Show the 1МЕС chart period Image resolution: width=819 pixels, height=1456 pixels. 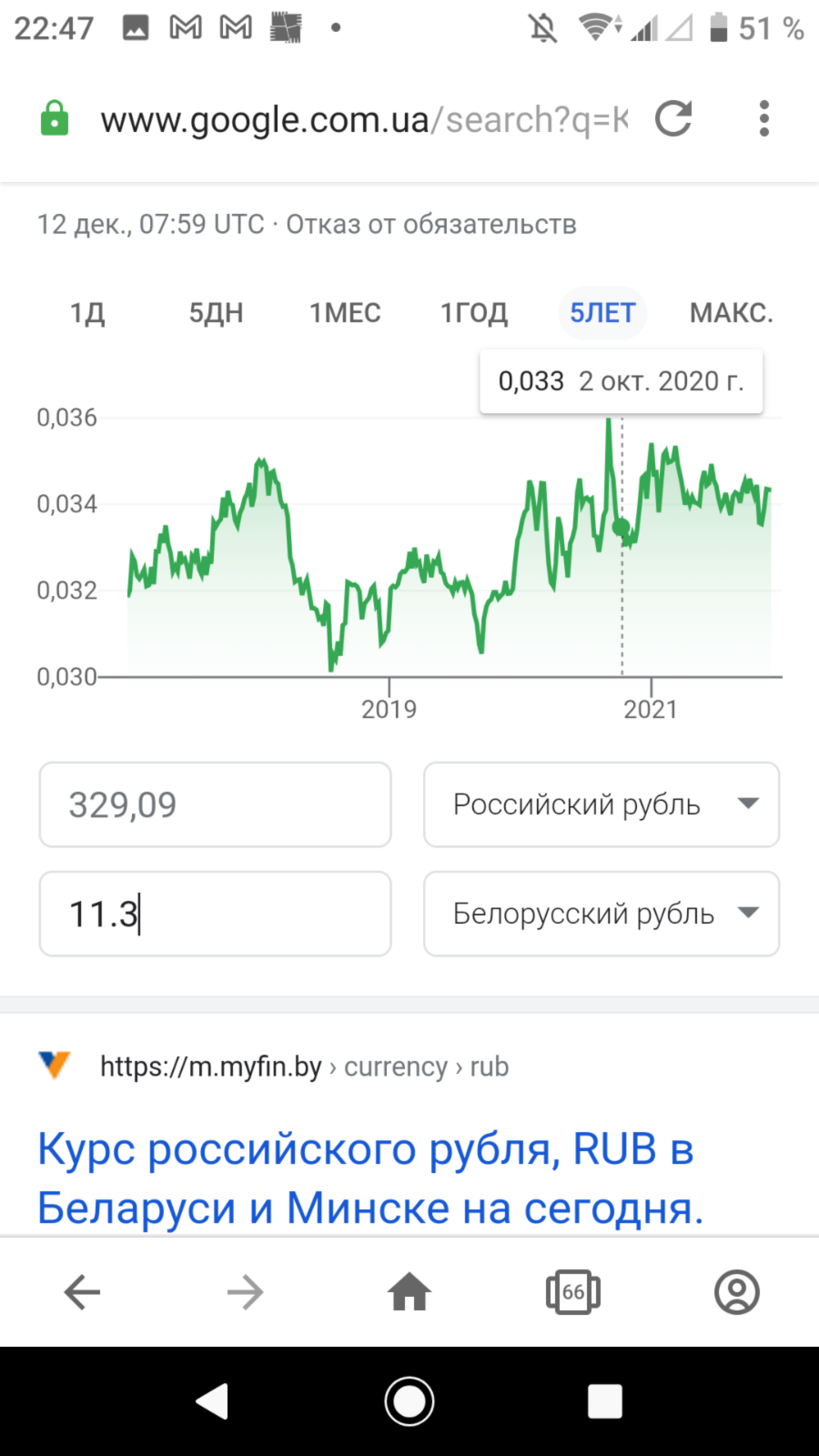[x=345, y=313]
